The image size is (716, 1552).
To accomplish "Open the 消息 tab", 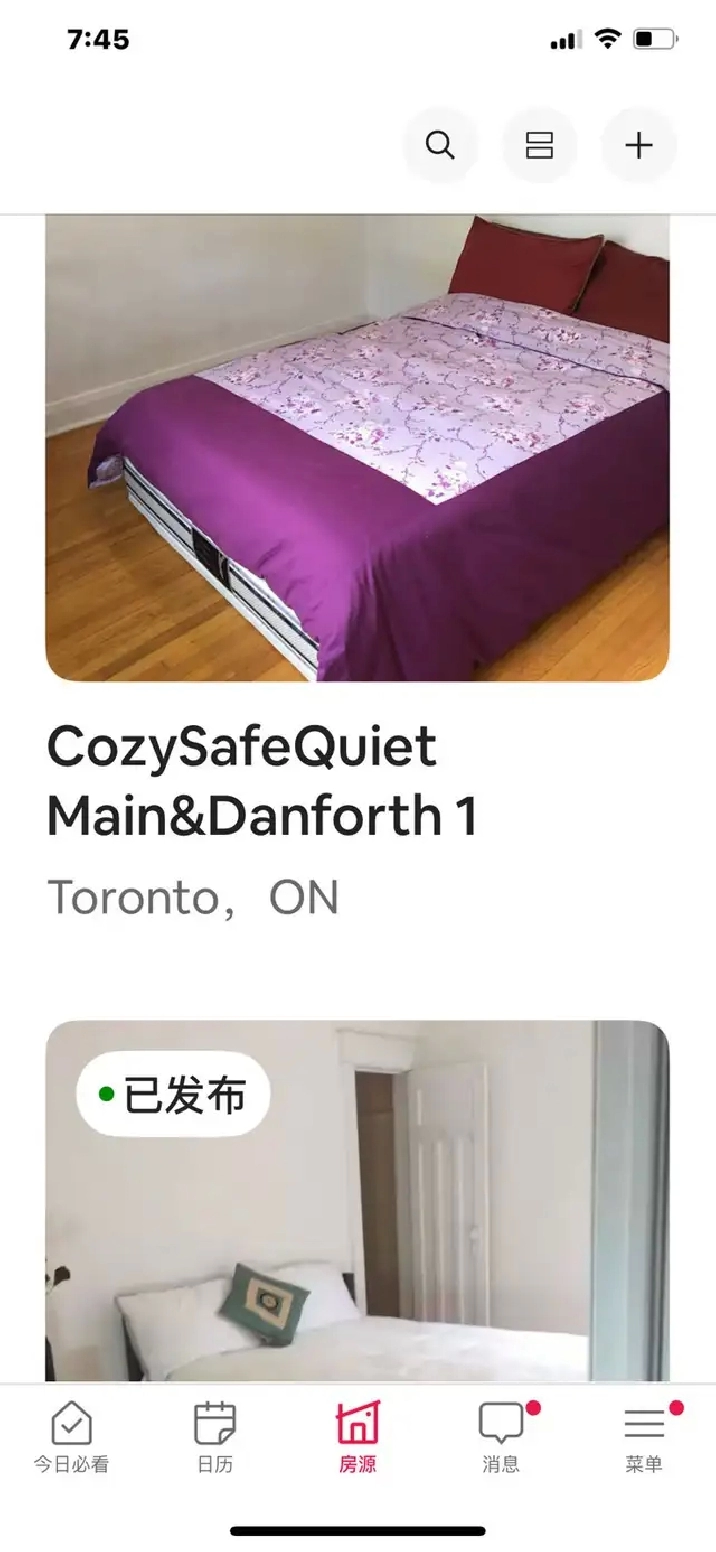I will 501,1438.
